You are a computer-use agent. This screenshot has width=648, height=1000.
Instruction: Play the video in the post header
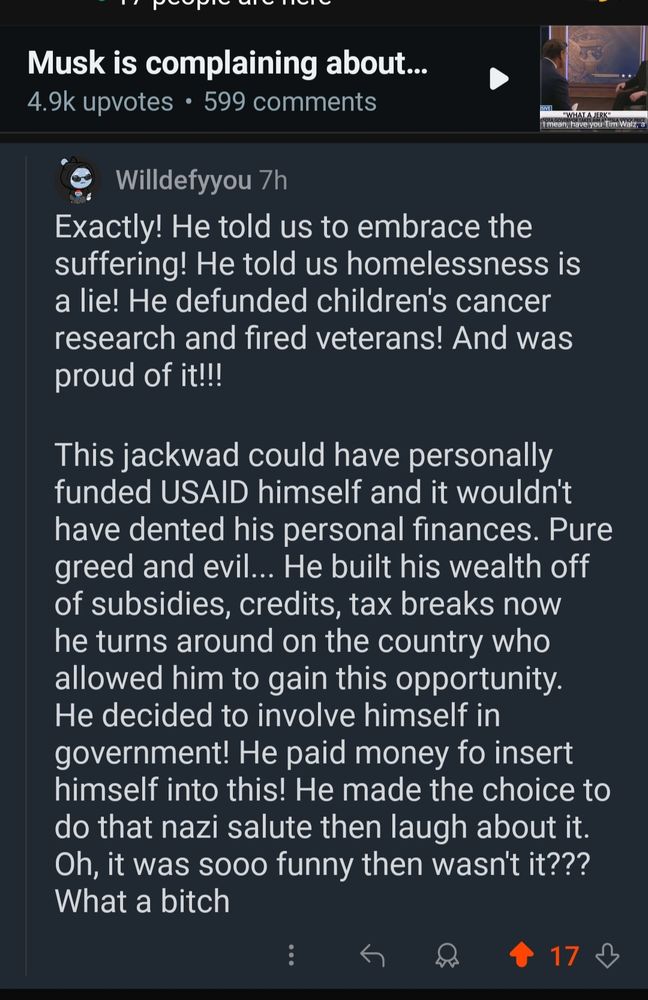[x=498, y=79]
